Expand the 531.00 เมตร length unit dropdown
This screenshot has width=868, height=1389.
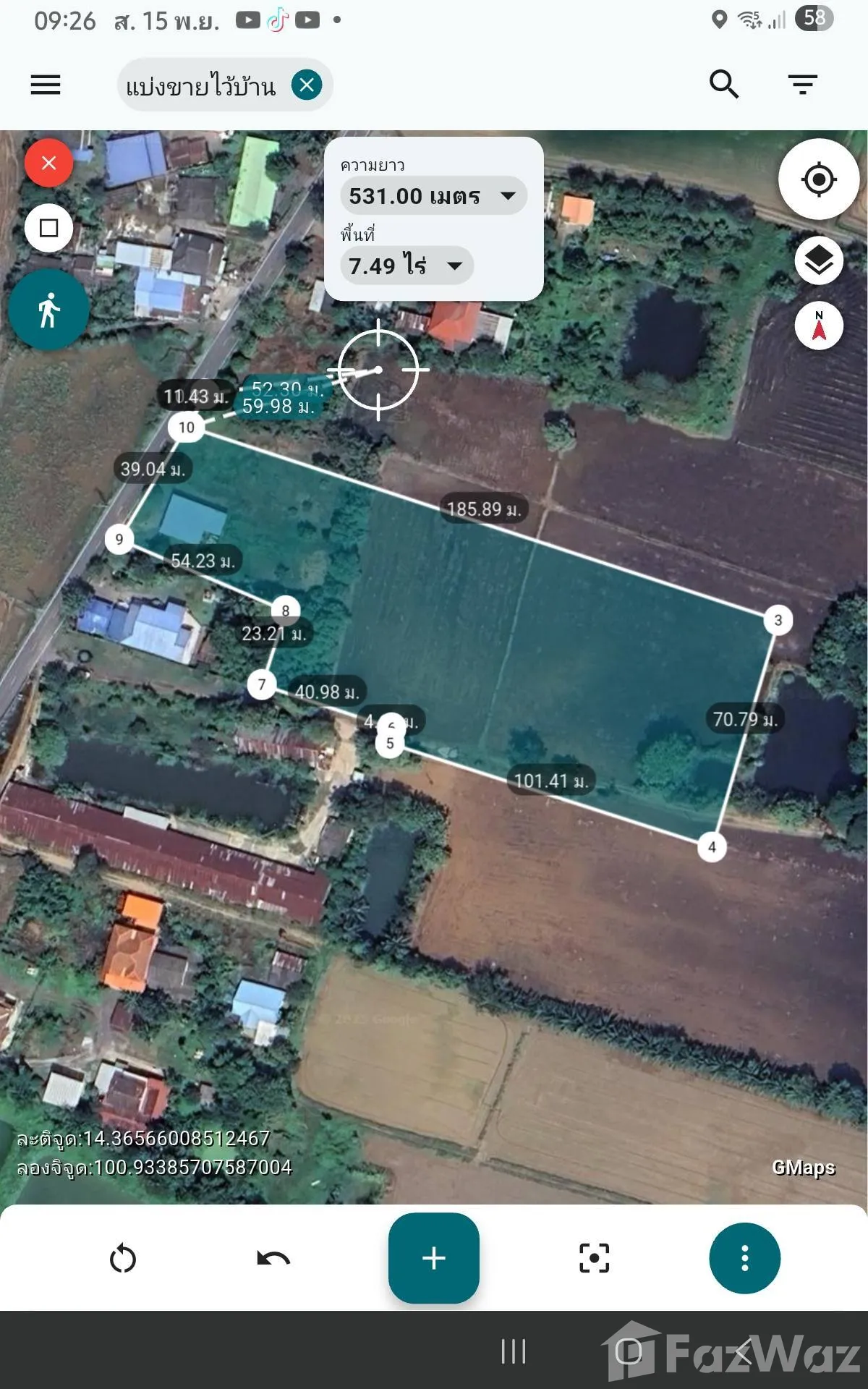508,195
